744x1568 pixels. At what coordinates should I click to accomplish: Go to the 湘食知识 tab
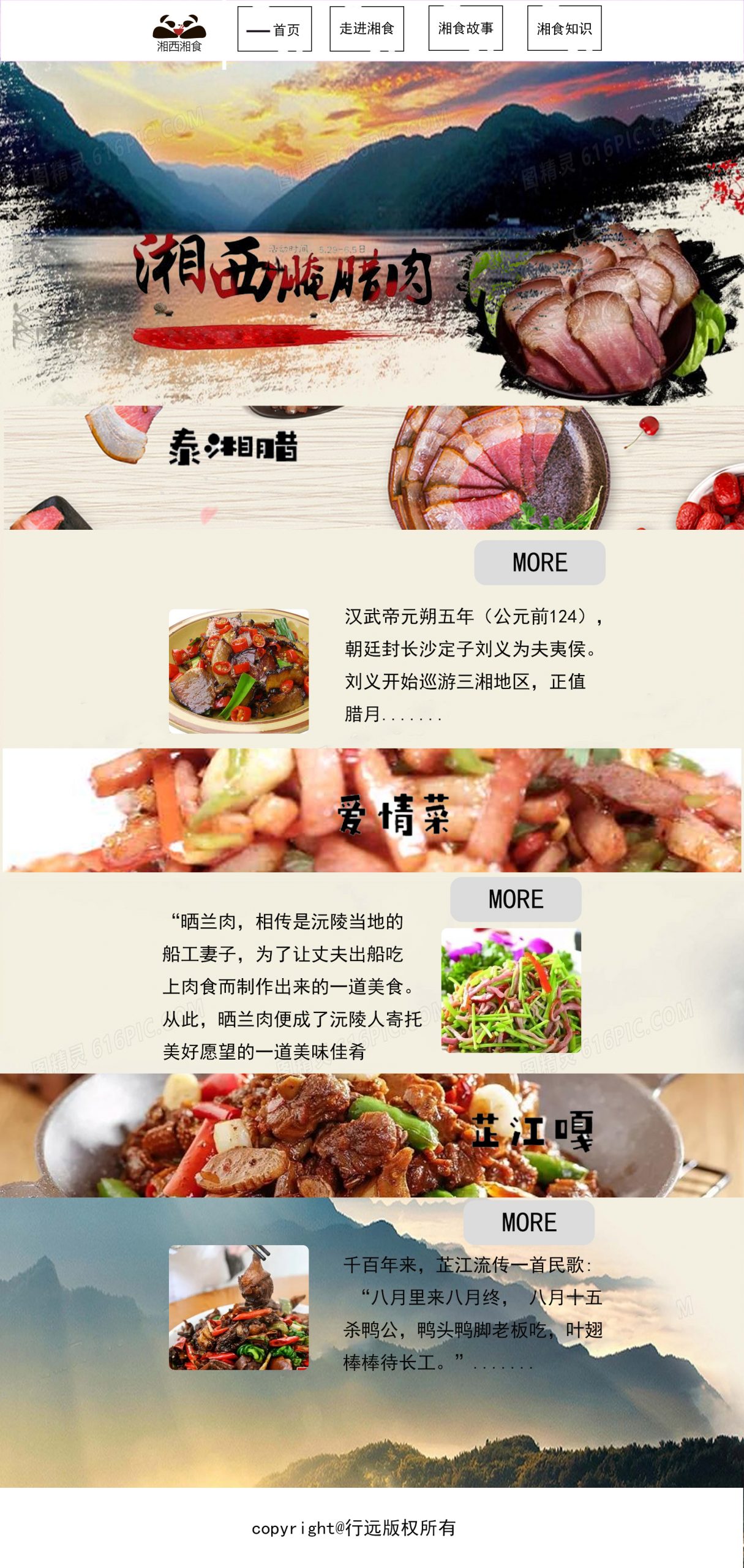(564, 28)
